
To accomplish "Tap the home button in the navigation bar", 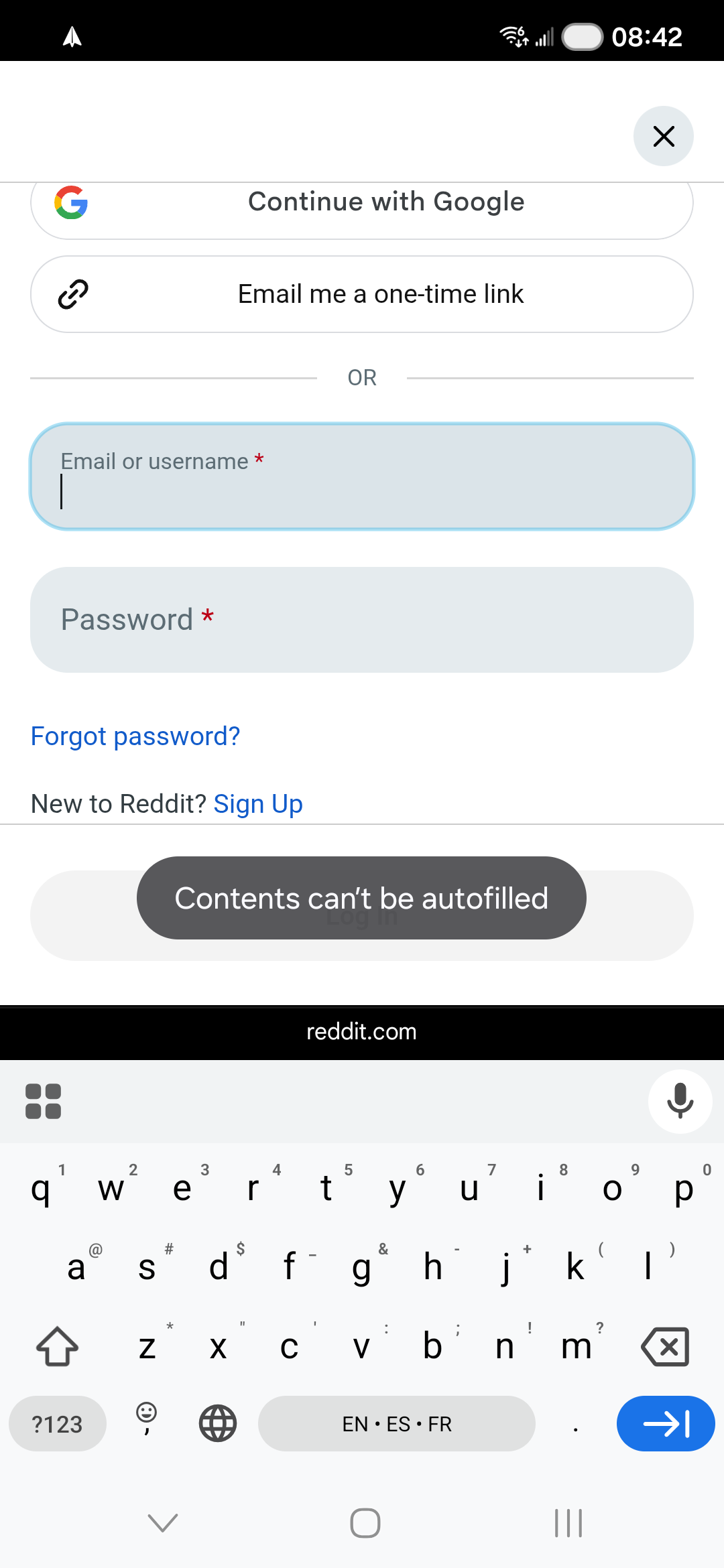I will [x=362, y=1524].
